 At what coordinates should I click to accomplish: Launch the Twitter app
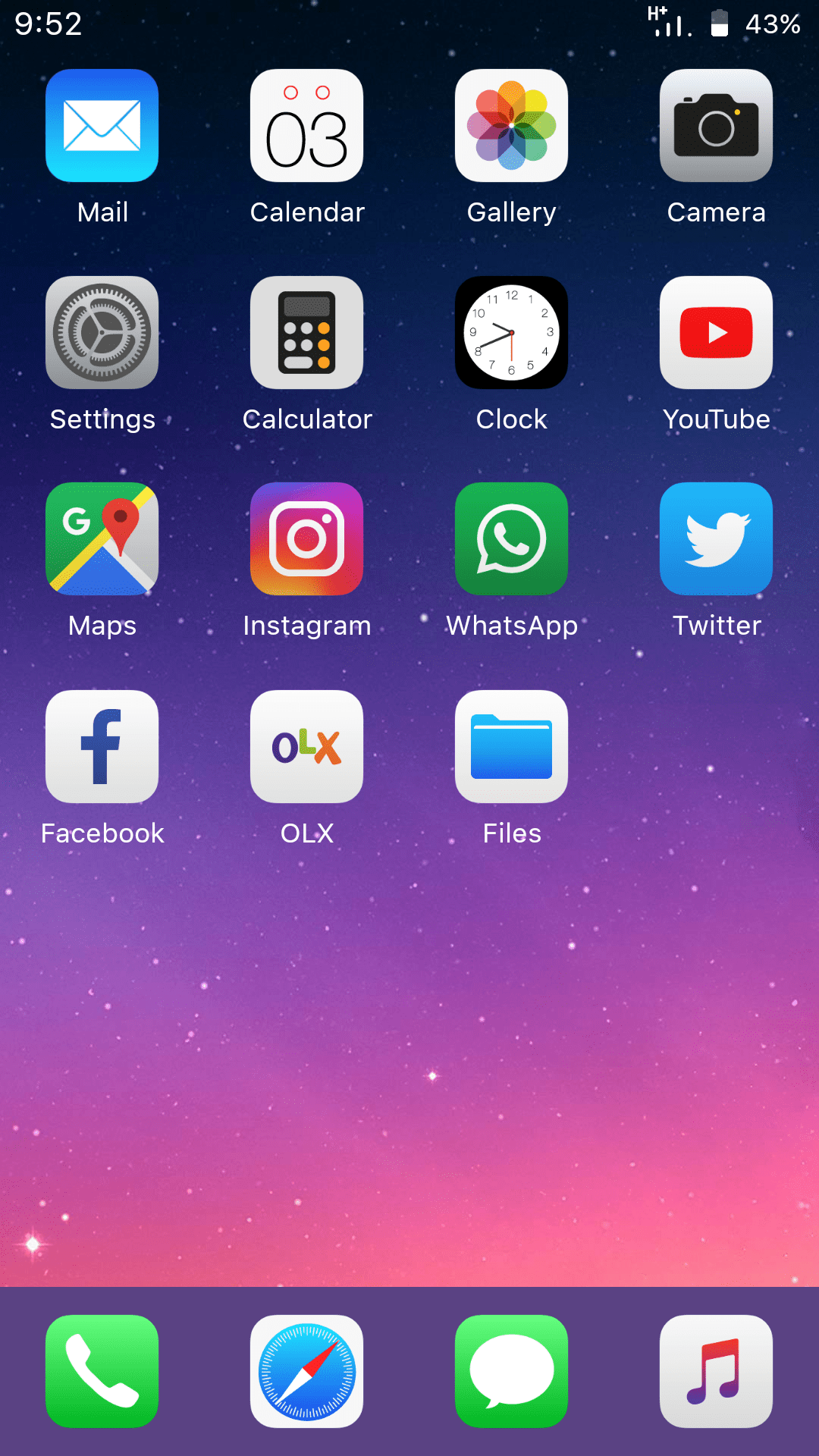click(x=716, y=538)
